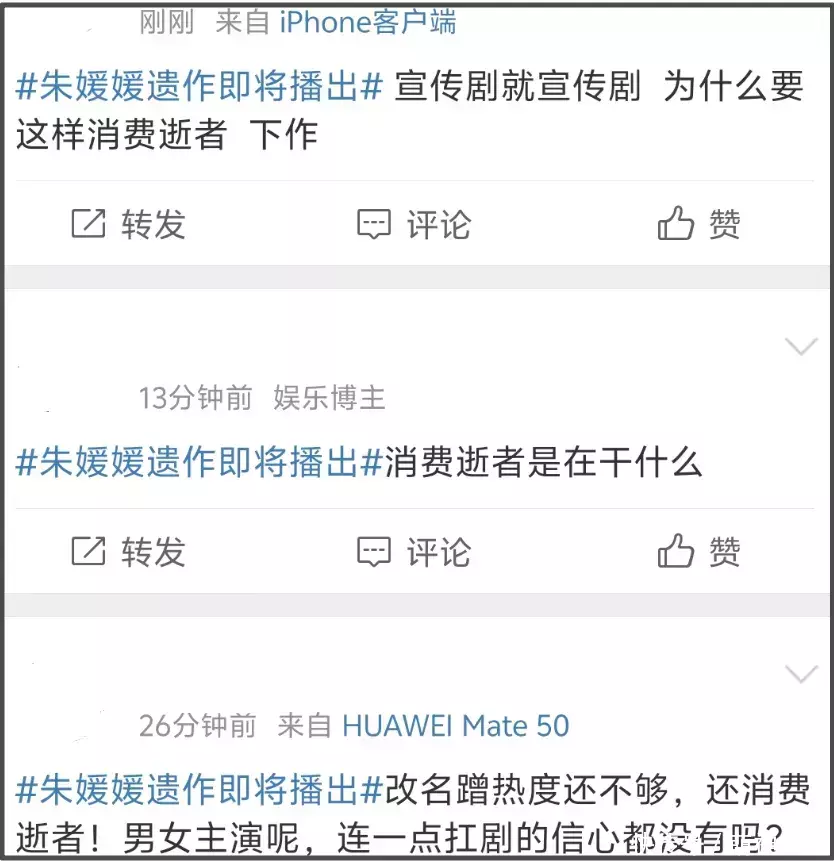Image resolution: width=834 pixels, height=861 pixels.
Task: Expand the chevron menu on the 娱乐博主 post
Action: pos(801,347)
